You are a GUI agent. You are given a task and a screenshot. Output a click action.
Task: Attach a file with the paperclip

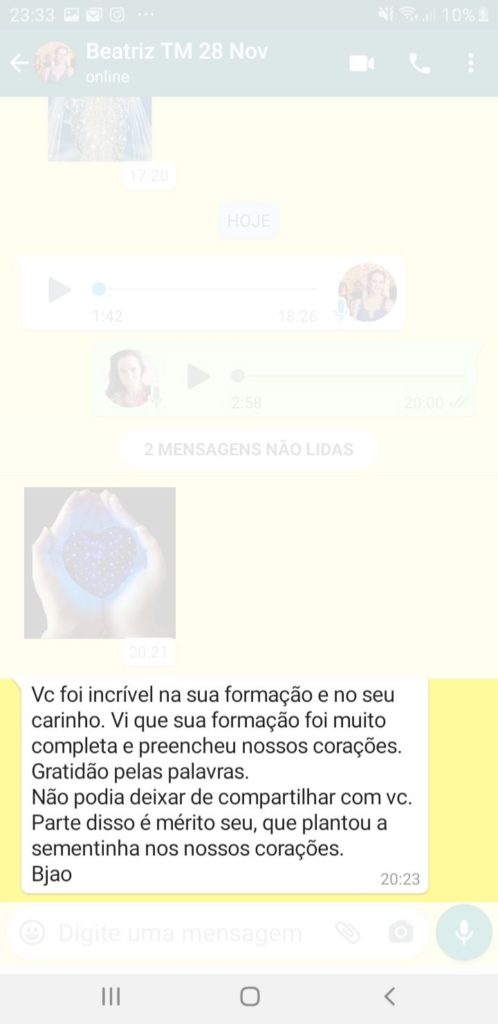[348, 933]
